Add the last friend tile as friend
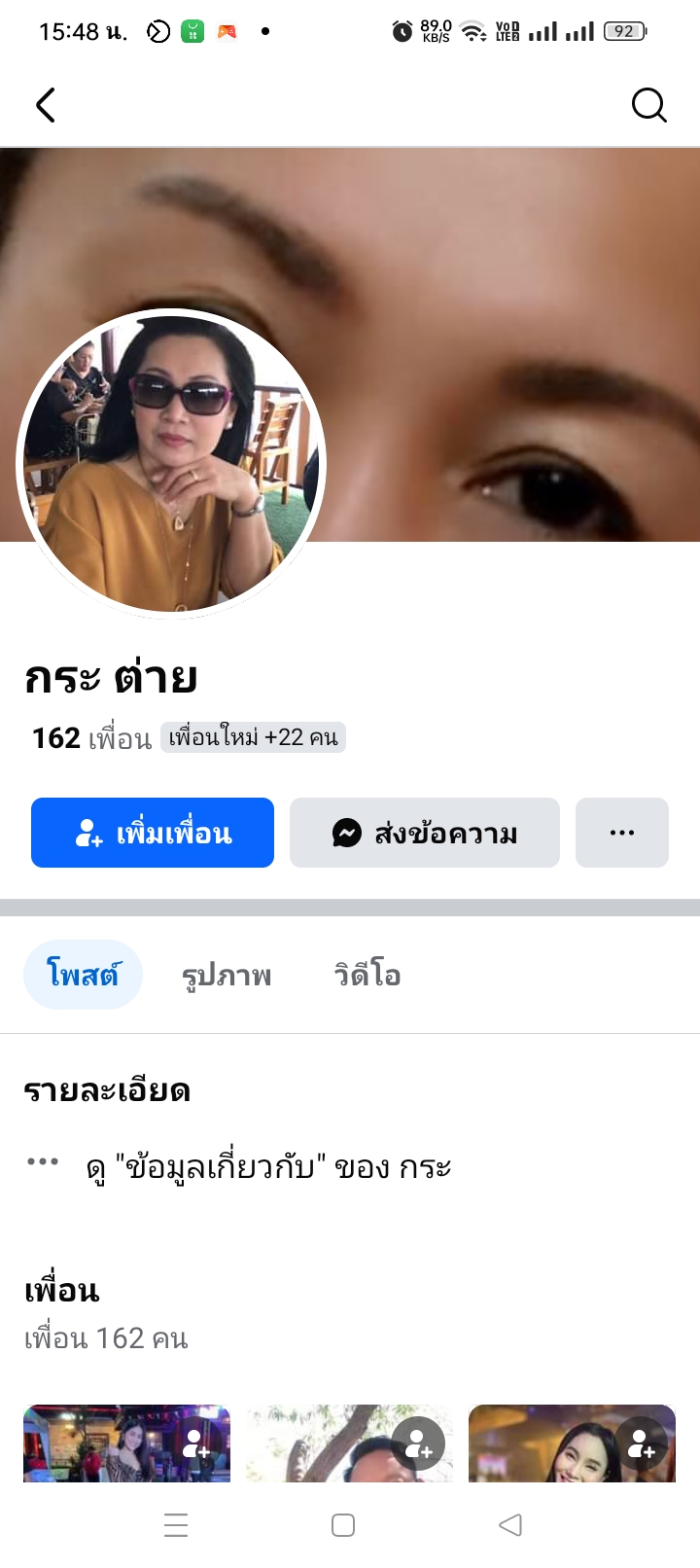The image size is (700, 1568). point(641,1443)
